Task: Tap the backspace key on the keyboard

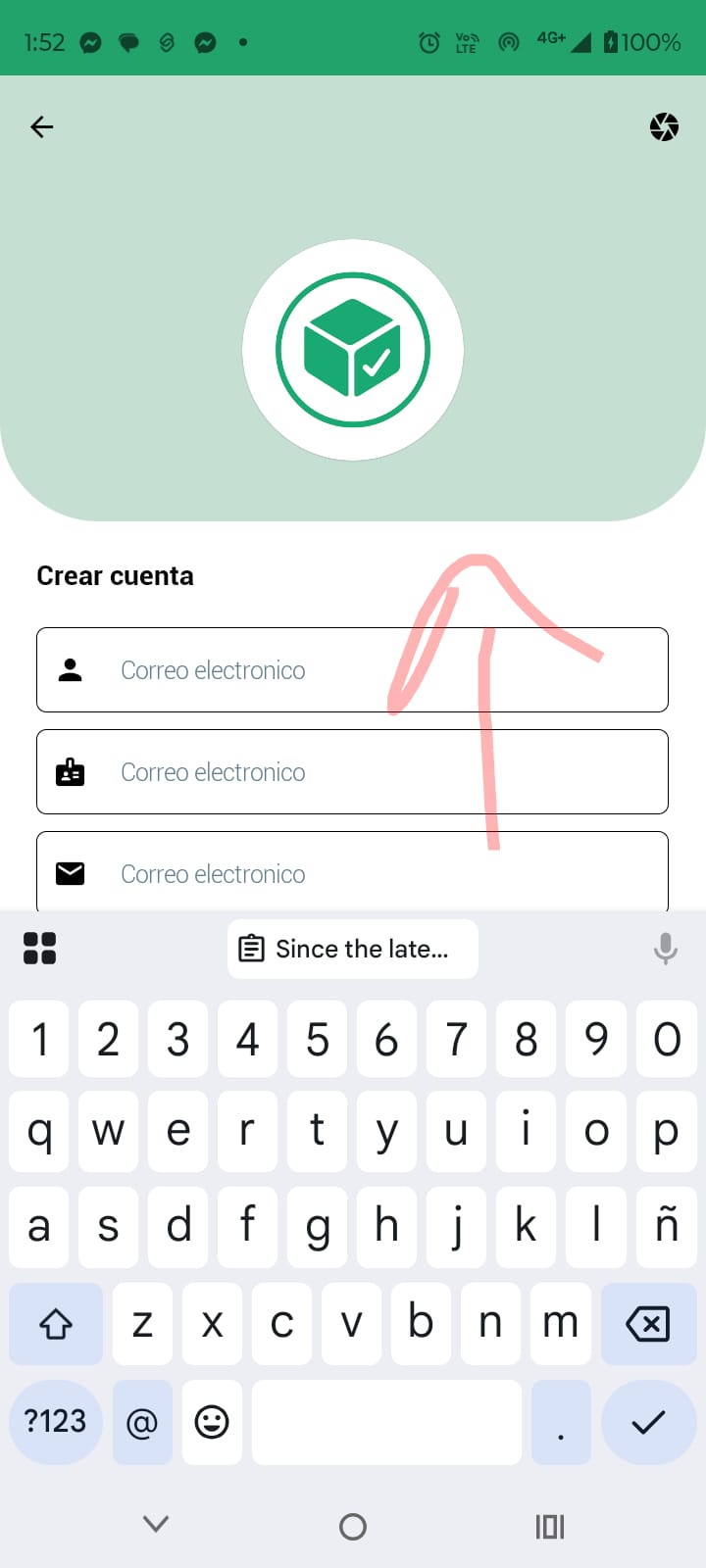Action: pyautogui.click(x=647, y=1324)
